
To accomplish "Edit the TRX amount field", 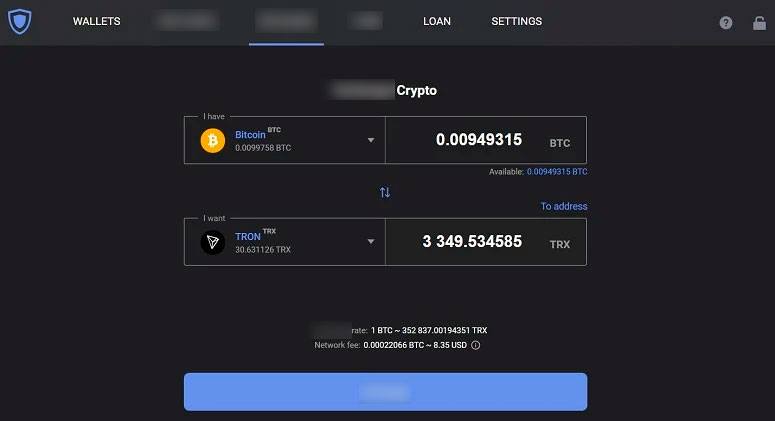I will pyautogui.click(x=472, y=241).
